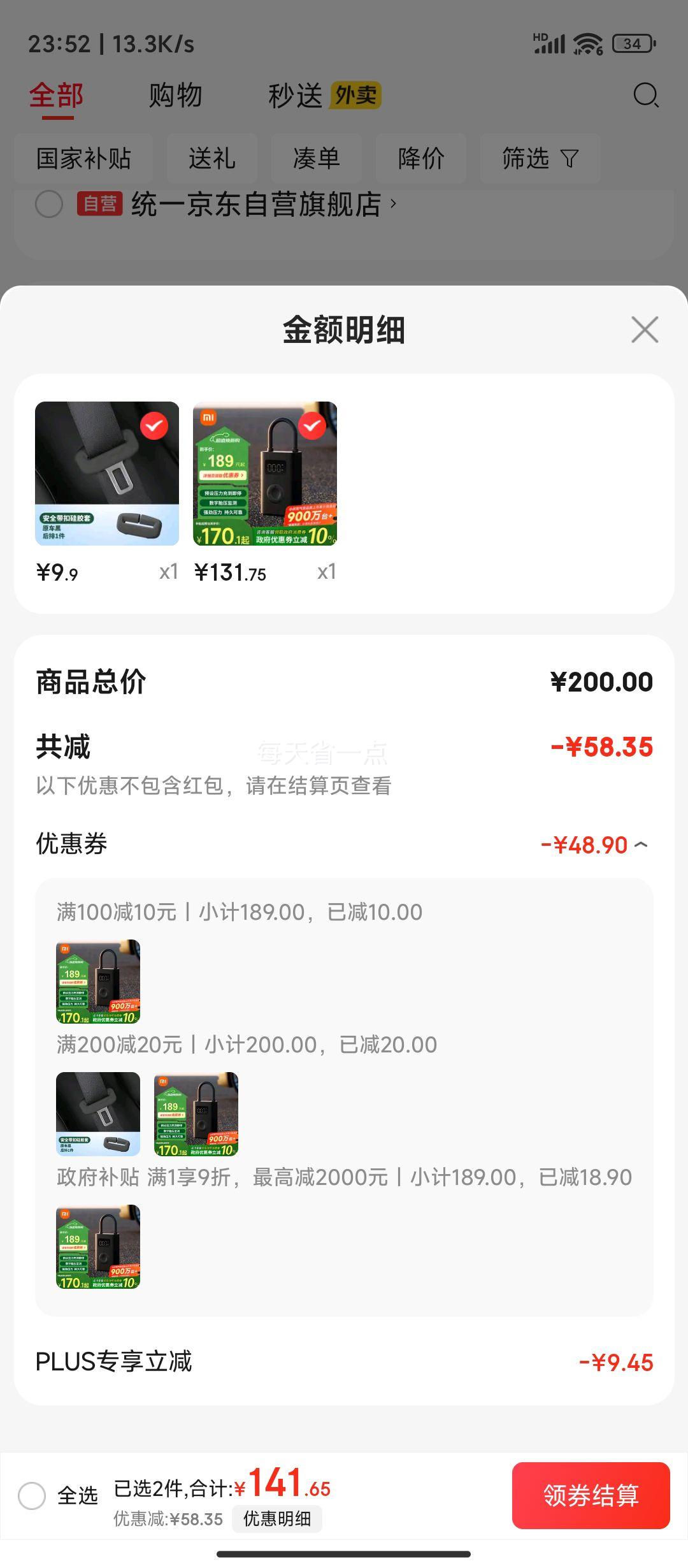Screen dimensions: 688x1568
Task: Collapse the 优惠券 discount details
Action: (x=641, y=845)
